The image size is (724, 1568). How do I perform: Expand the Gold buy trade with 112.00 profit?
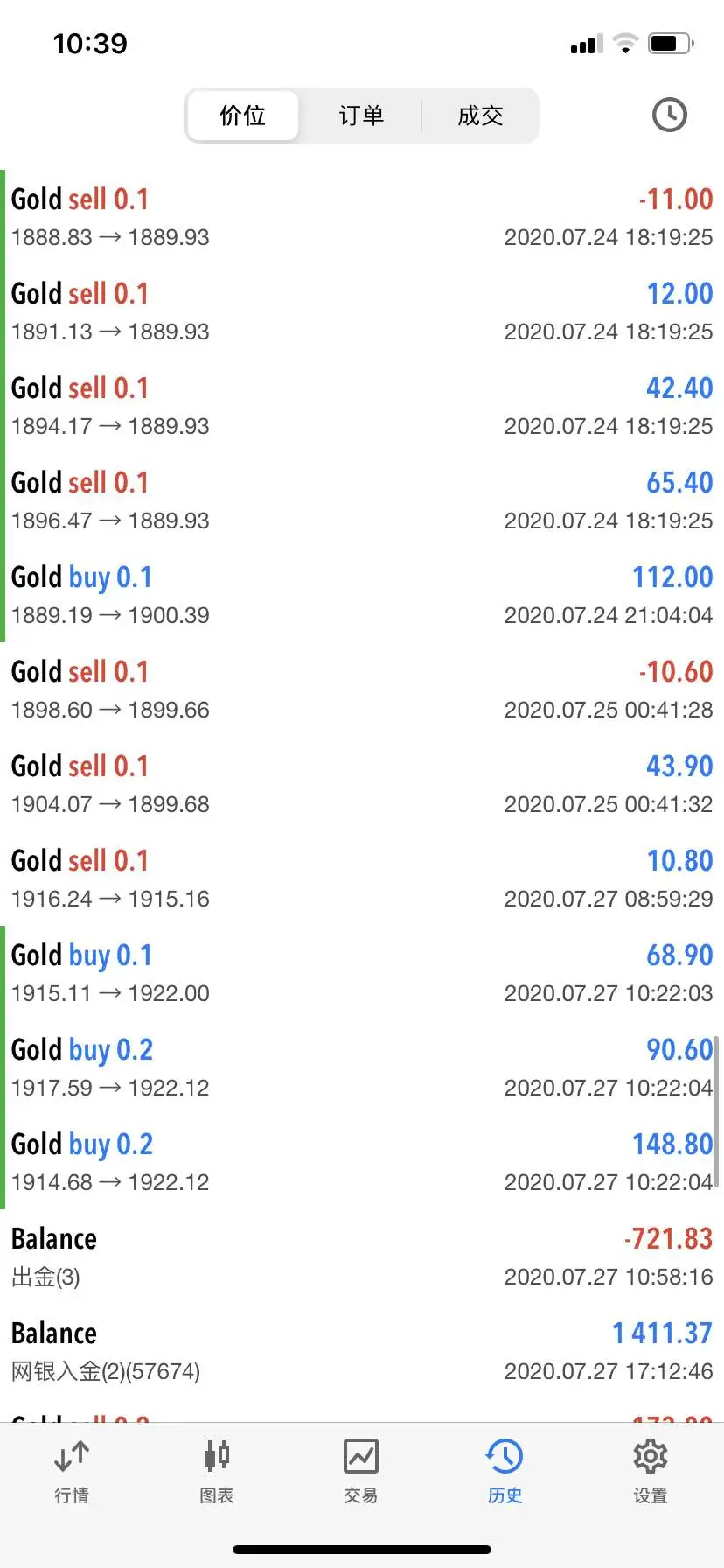click(362, 595)
